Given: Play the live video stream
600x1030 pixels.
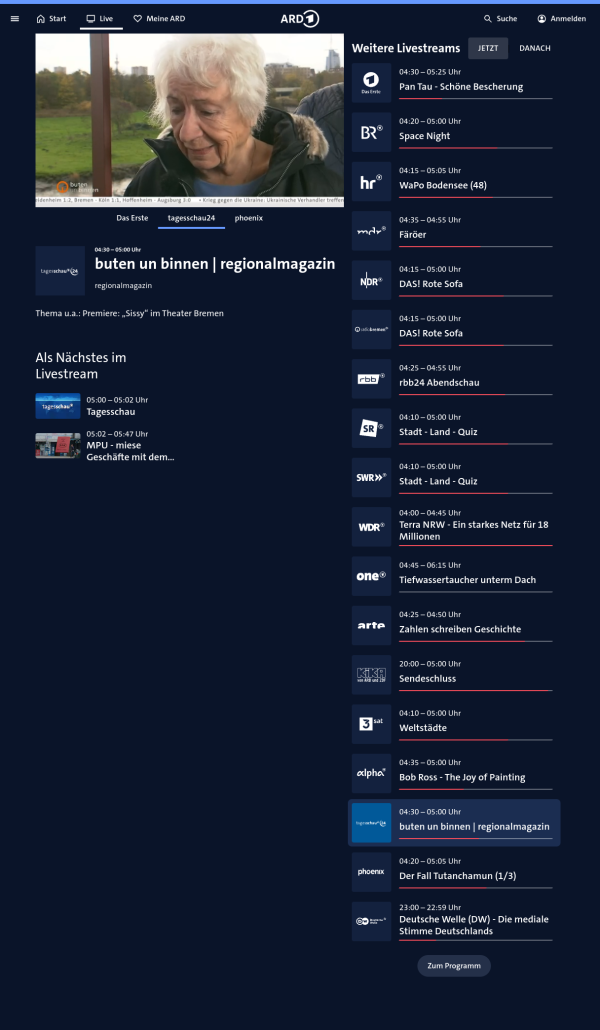Looking at the screenshot, I should coord(189,120).
